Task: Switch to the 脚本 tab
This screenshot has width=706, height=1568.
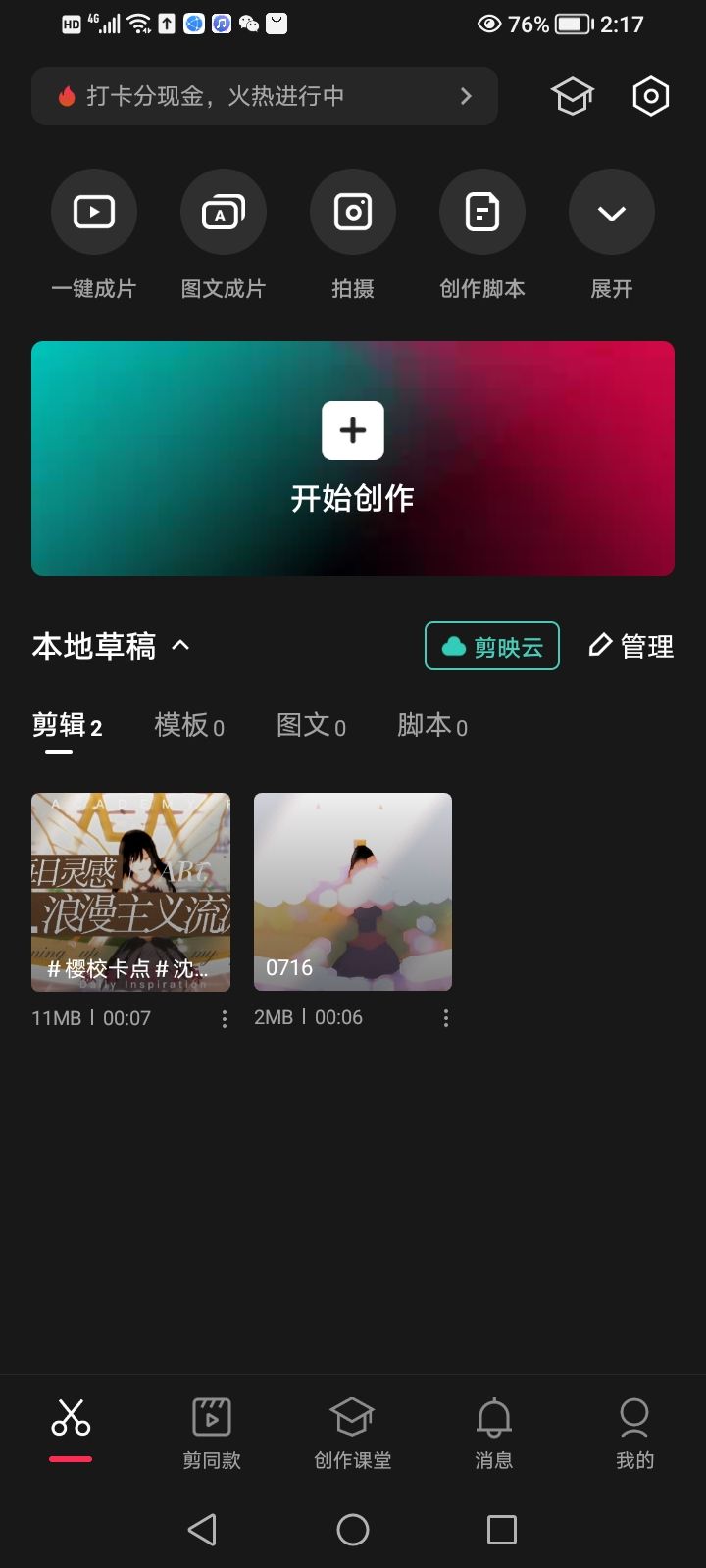Action: tap(432, 726)
